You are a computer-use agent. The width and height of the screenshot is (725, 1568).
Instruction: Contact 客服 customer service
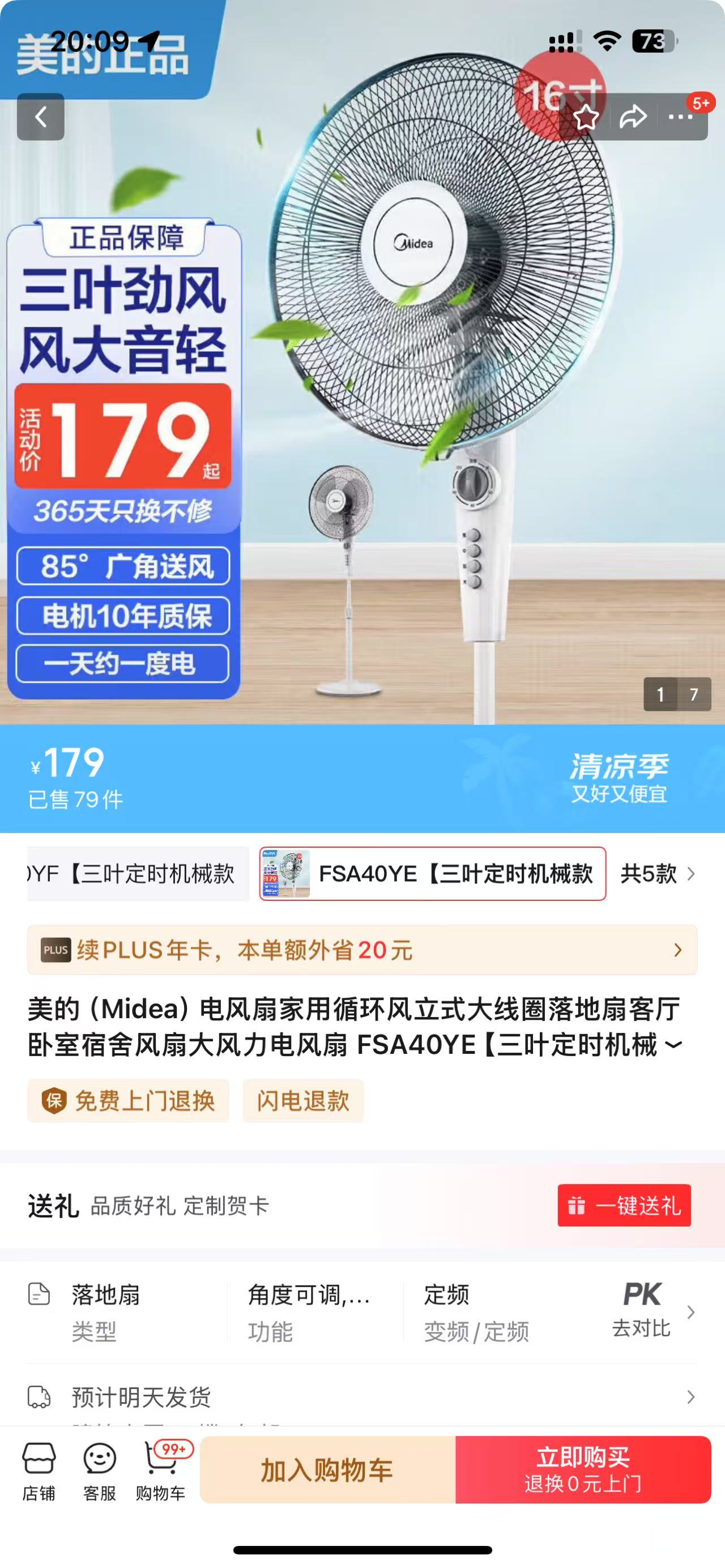[x=100, y=1471]
